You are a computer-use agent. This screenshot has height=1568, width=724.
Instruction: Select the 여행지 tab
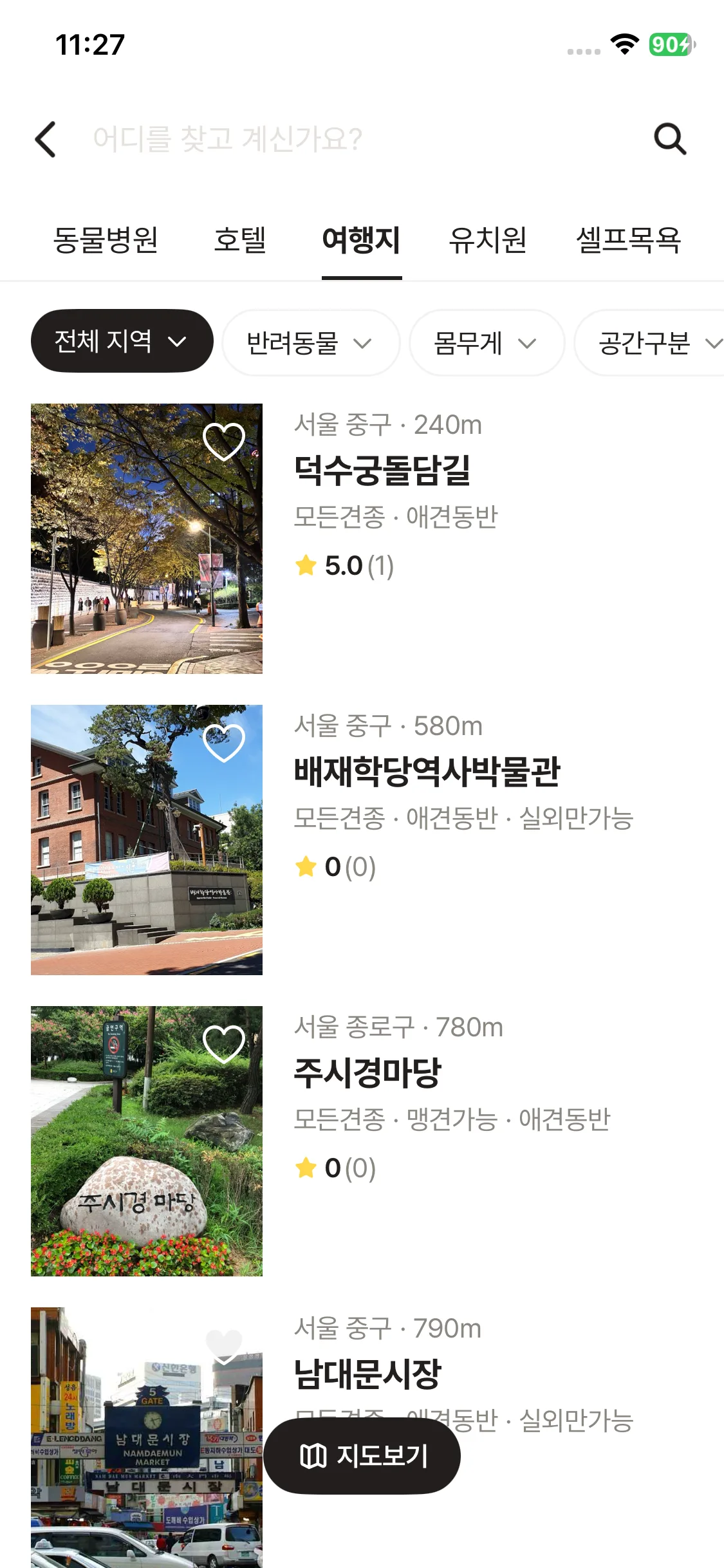[x=362, y=240]
